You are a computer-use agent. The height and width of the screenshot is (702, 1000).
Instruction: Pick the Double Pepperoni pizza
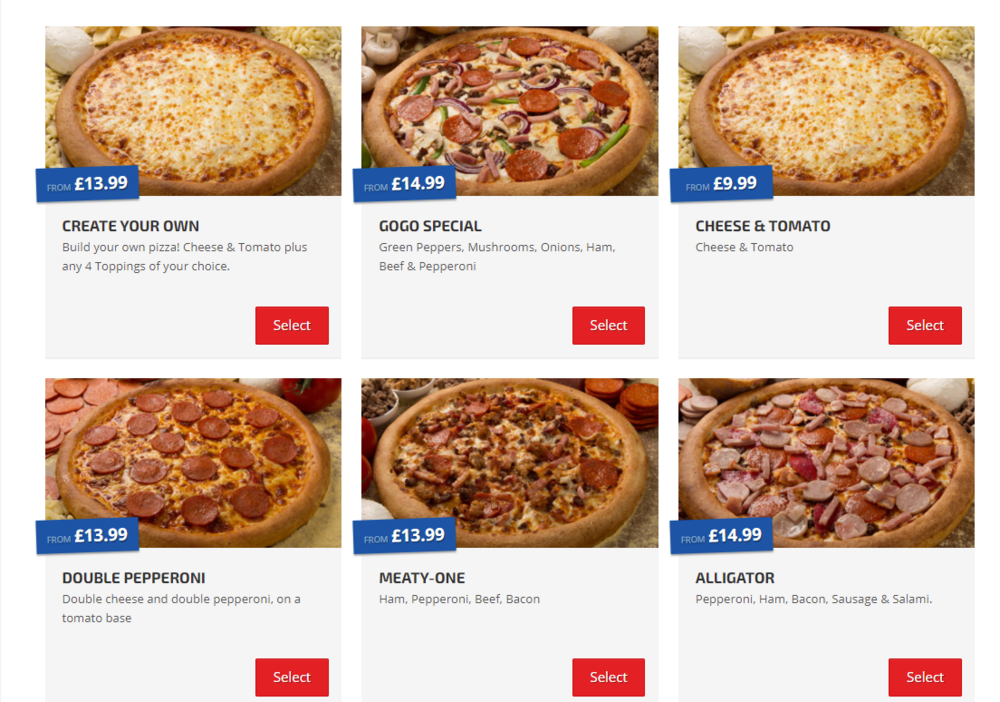[x=291, y=677]
